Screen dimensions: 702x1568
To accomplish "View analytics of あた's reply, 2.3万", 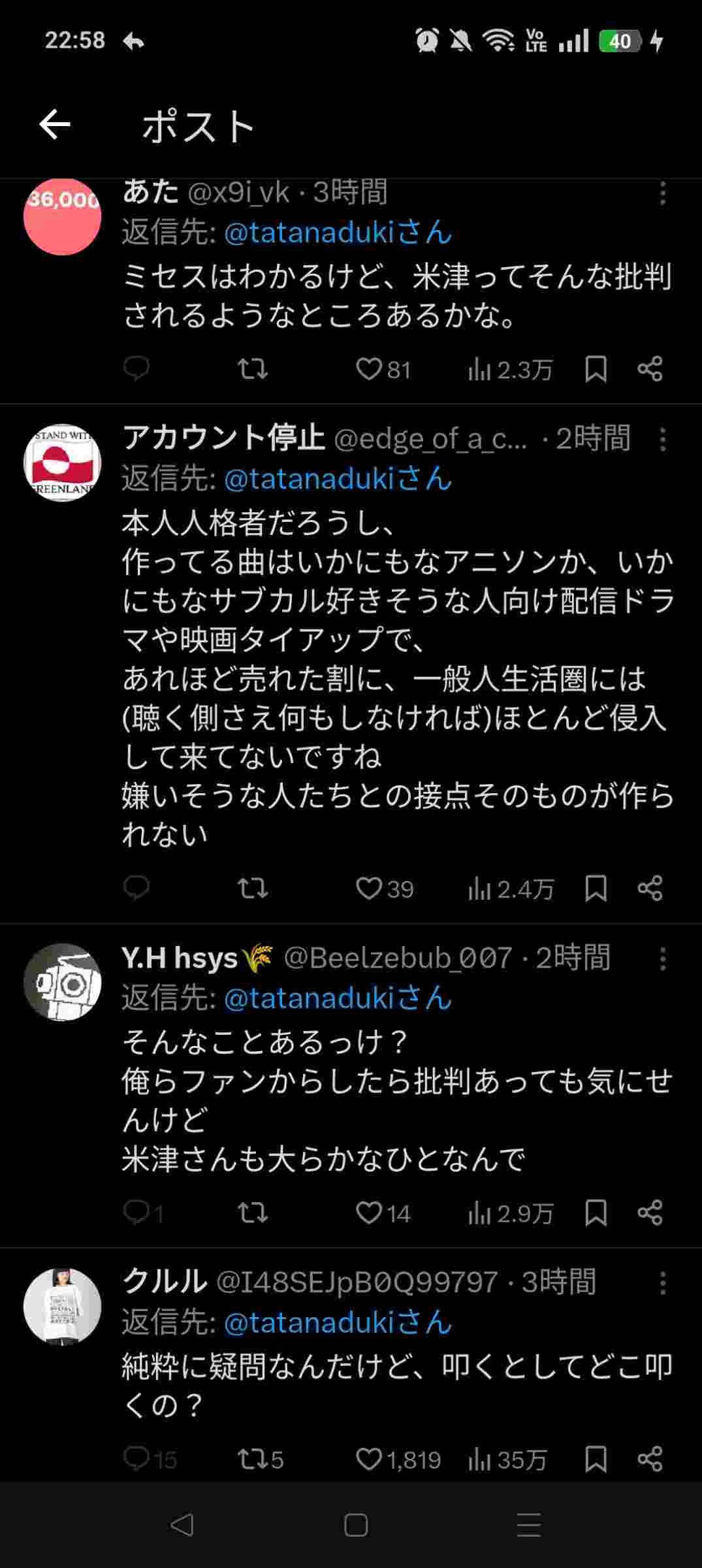I will pos(509,370).
